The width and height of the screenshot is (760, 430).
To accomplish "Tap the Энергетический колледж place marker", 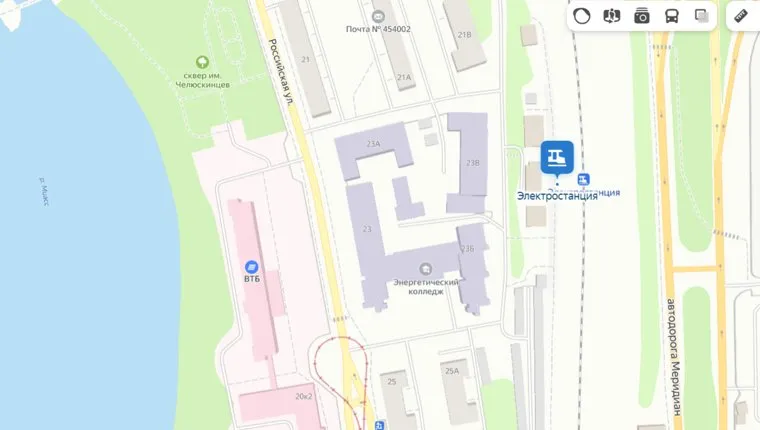I will [x=426, y=268].
